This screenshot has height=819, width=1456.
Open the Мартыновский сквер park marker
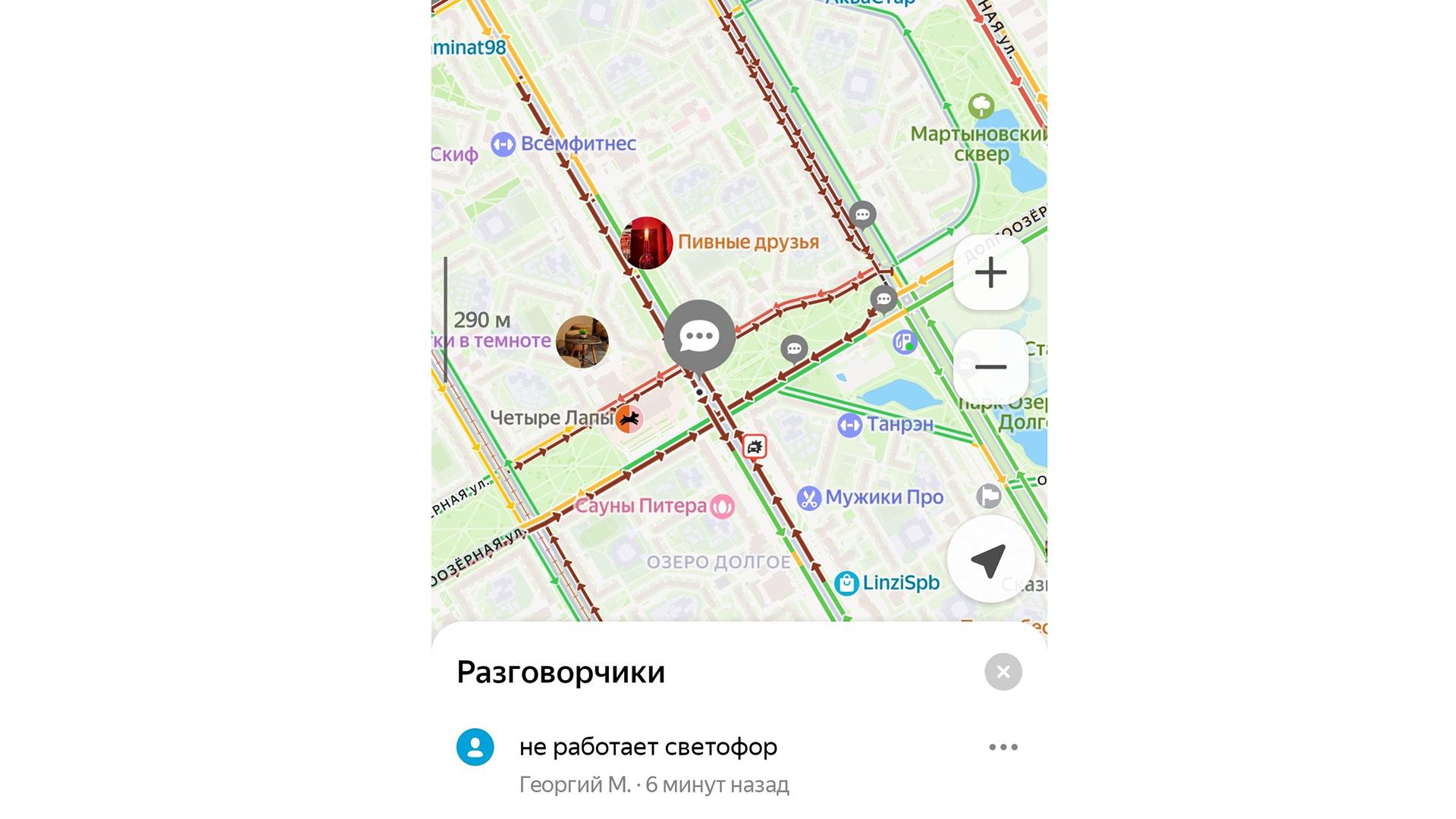click(x=981, y=106)
